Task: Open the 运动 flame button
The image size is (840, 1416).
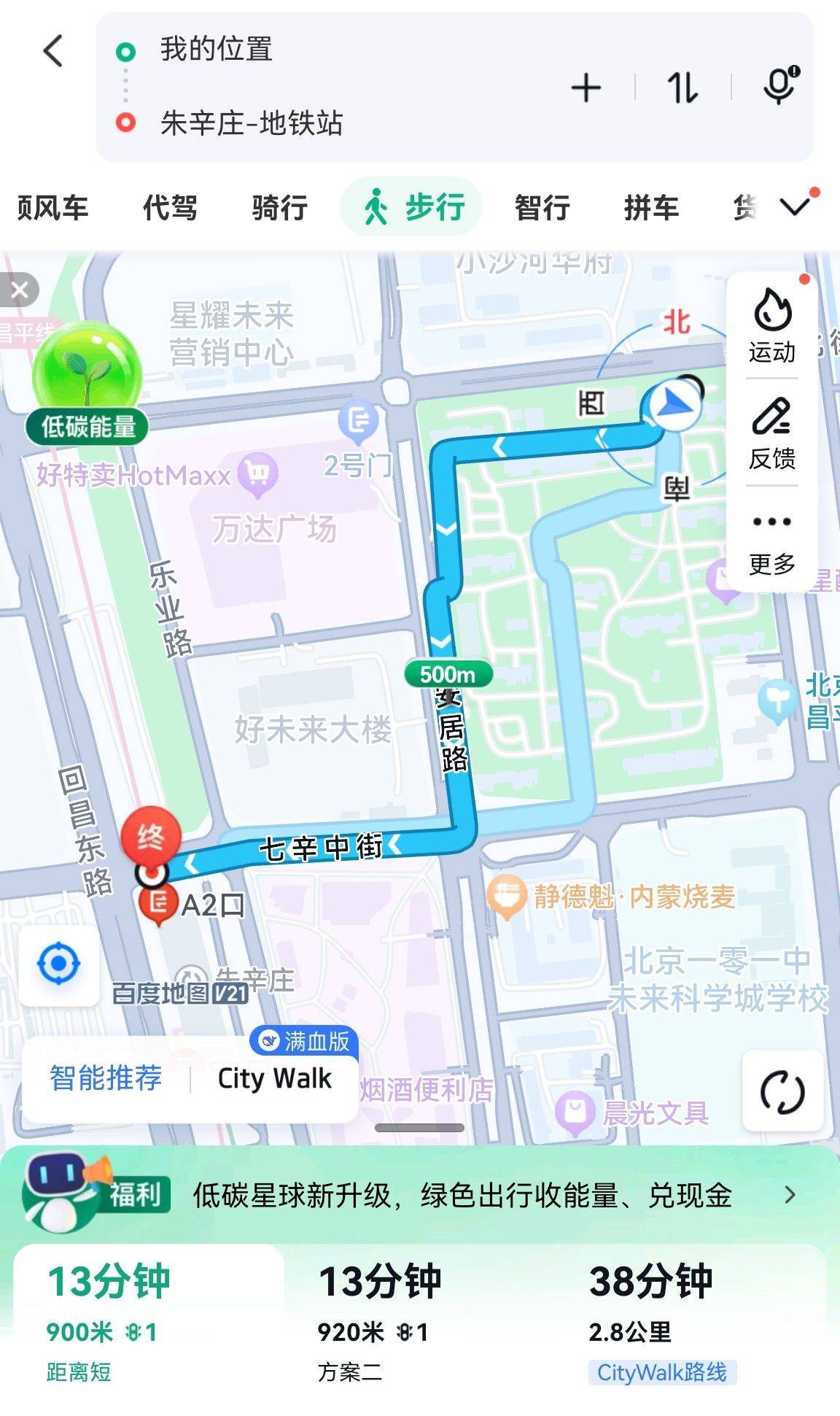Action: coord(772,325)
